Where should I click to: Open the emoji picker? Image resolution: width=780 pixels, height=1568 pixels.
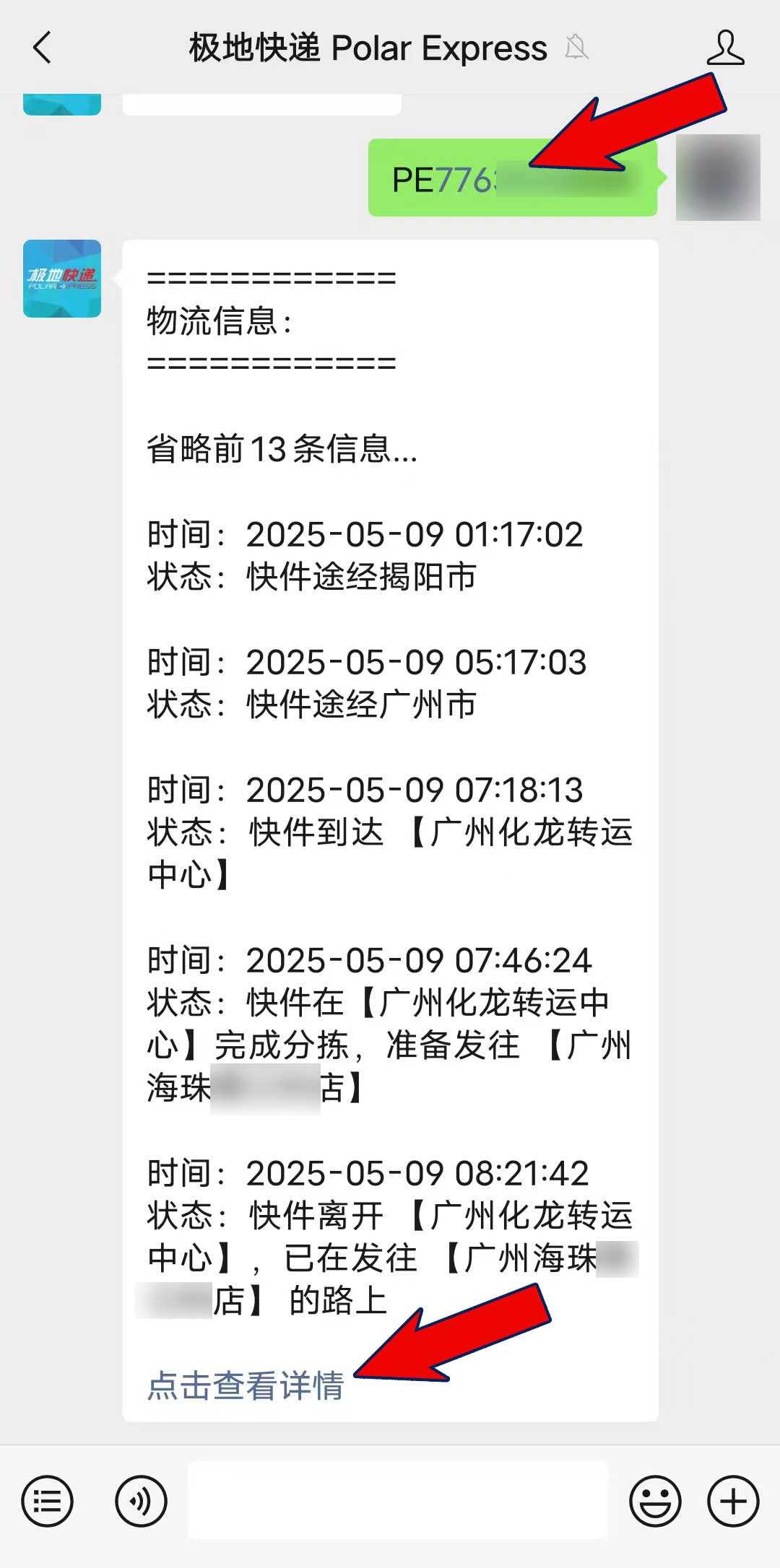pos(655,1502)
